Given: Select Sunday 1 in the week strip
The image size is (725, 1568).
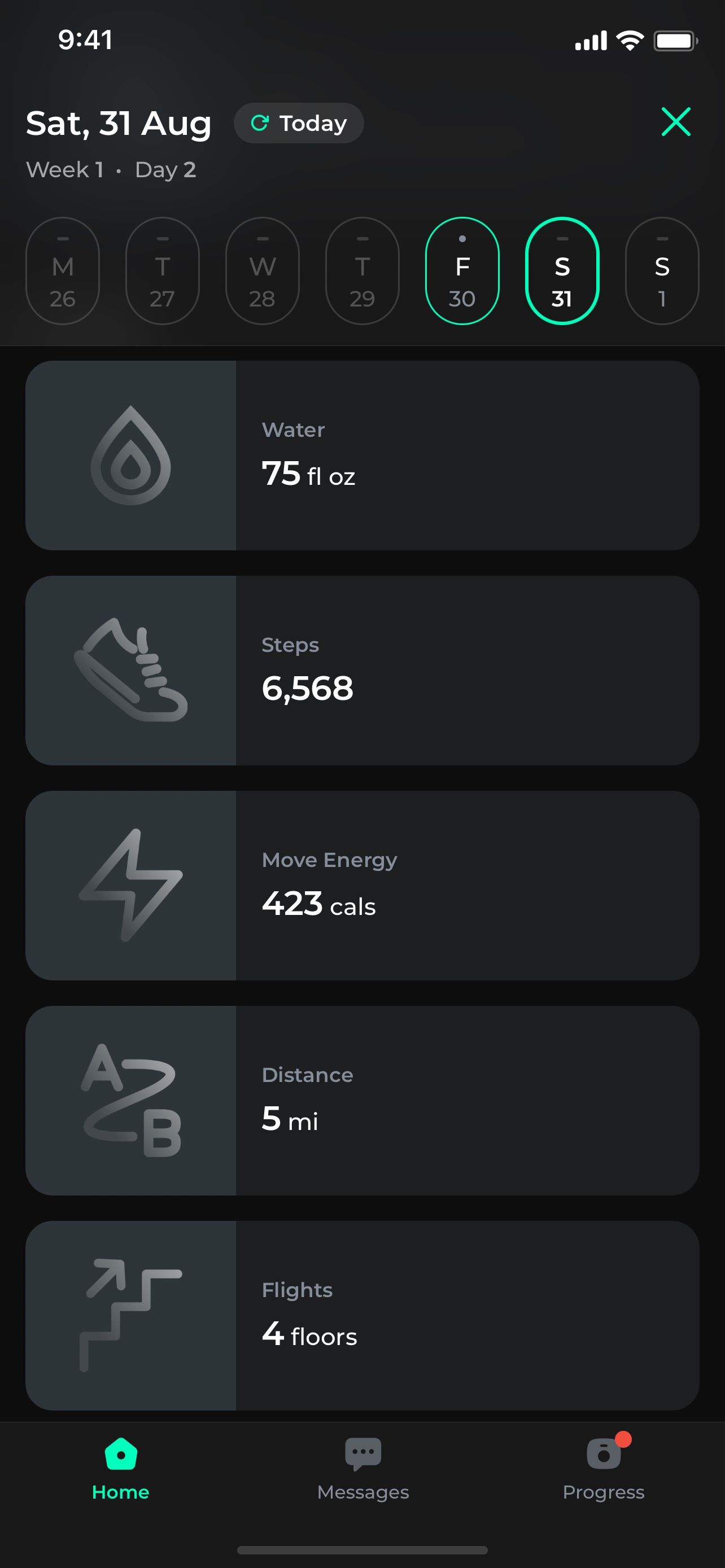Looking at the screenshot, I should point(662,271).
